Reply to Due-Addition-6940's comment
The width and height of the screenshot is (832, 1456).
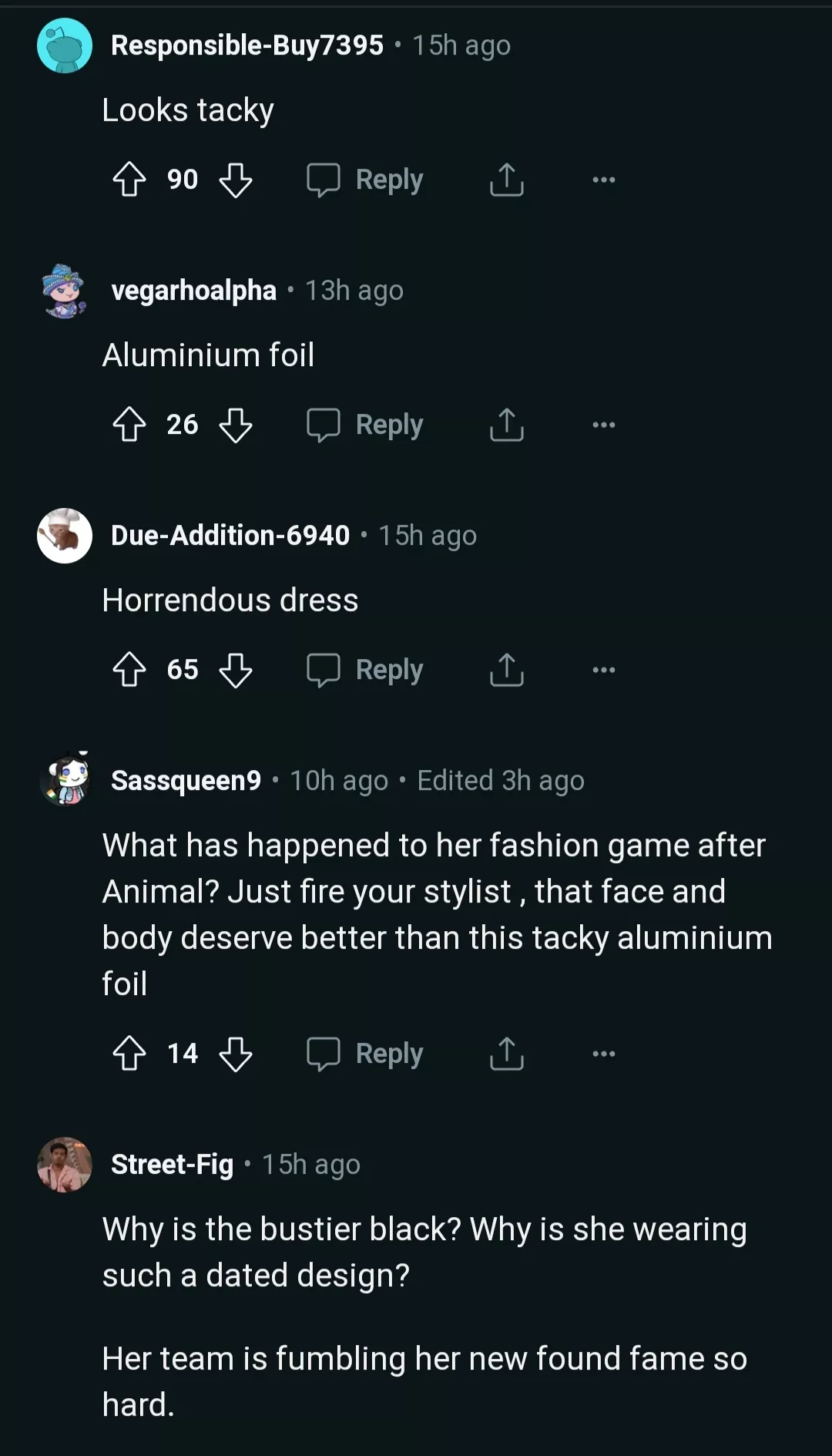[365, 670]
